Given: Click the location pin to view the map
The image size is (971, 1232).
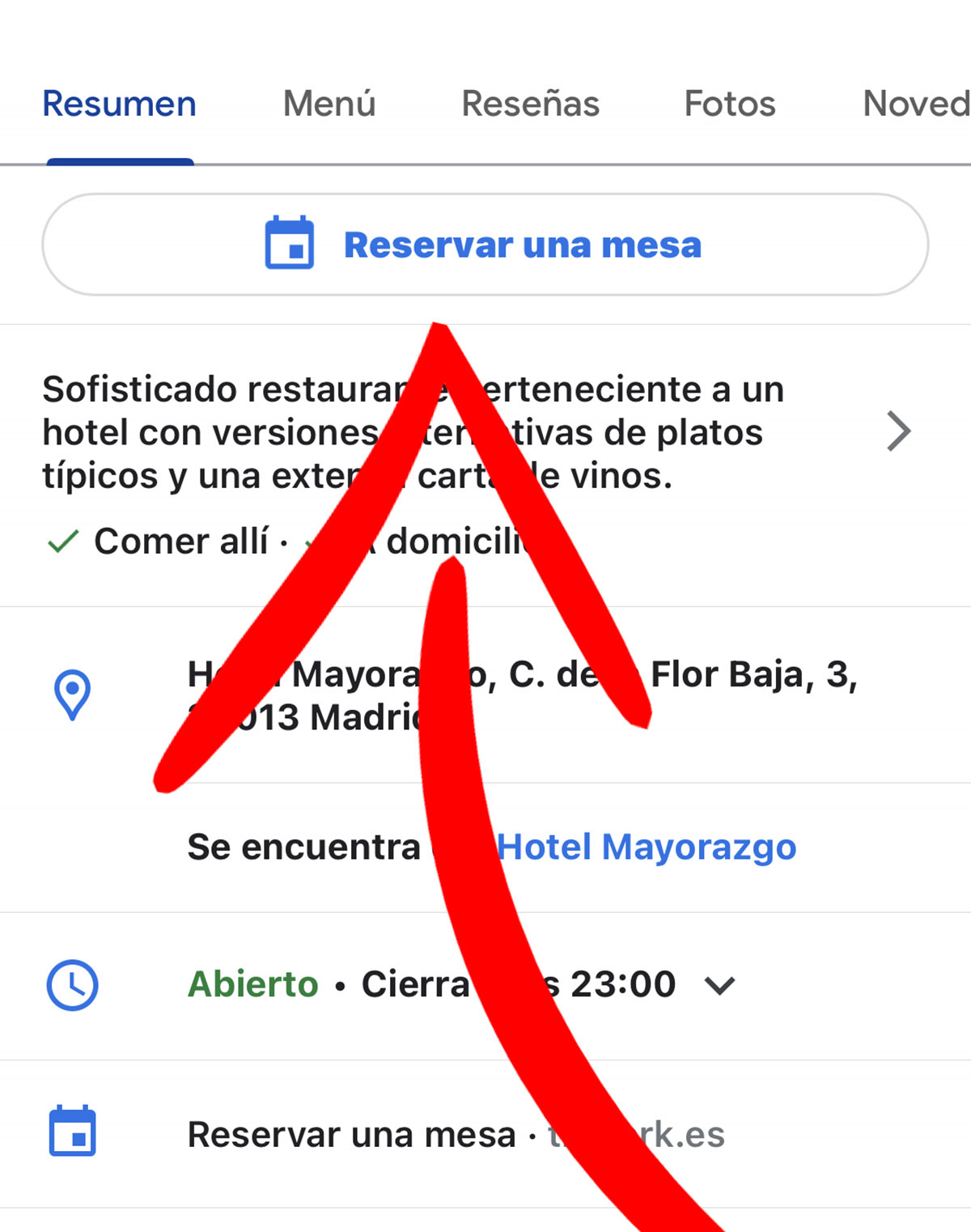Looking at the screenshot, I should (x=73, y=694).
